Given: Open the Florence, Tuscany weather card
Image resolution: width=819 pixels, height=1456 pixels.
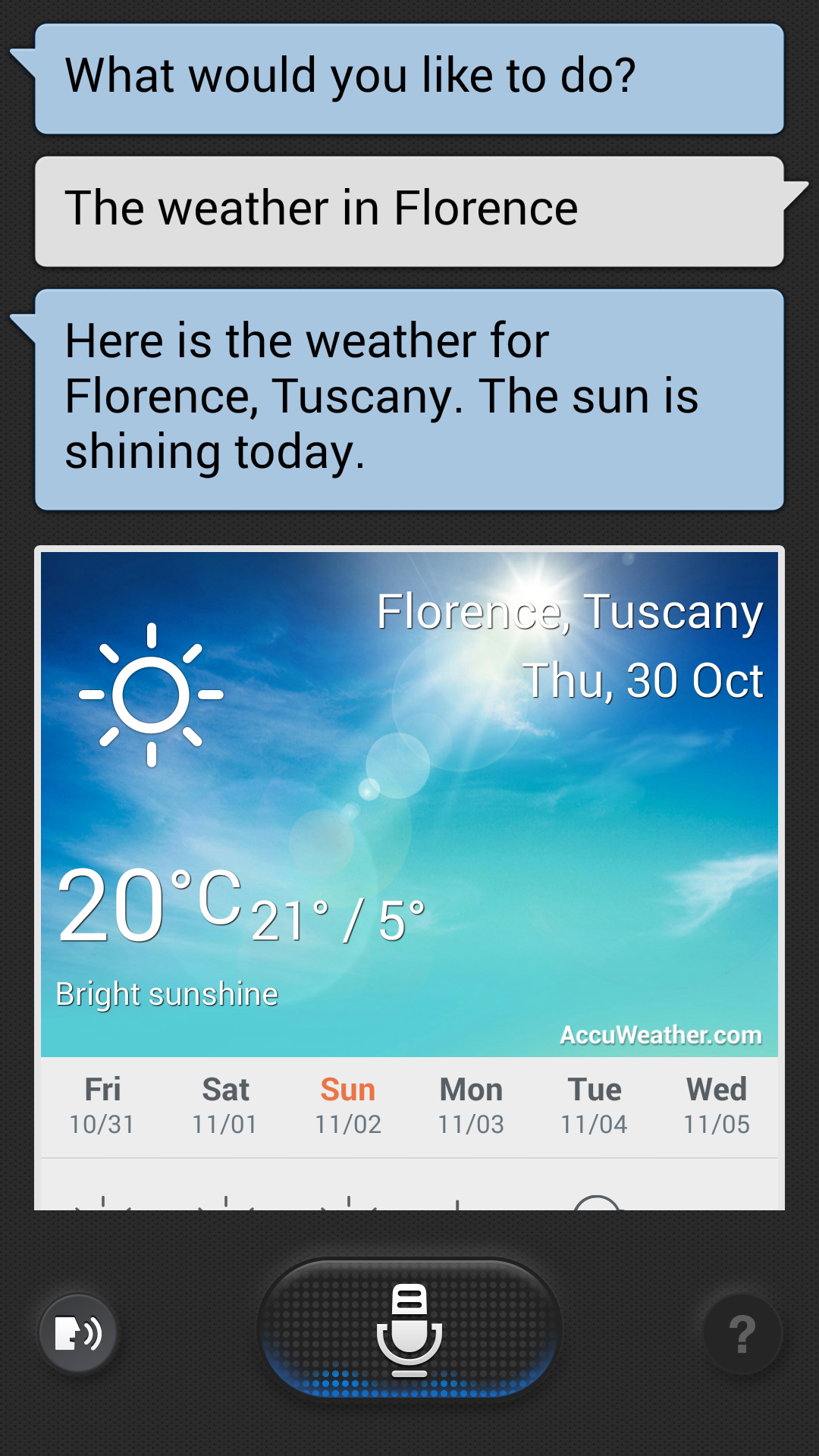Looking at the screenshot, I should coord(409,804).
